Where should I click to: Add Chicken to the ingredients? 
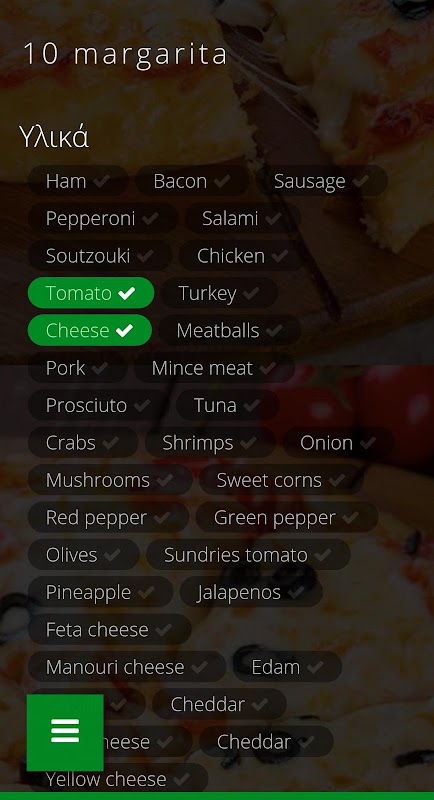[x=243, y=256]
